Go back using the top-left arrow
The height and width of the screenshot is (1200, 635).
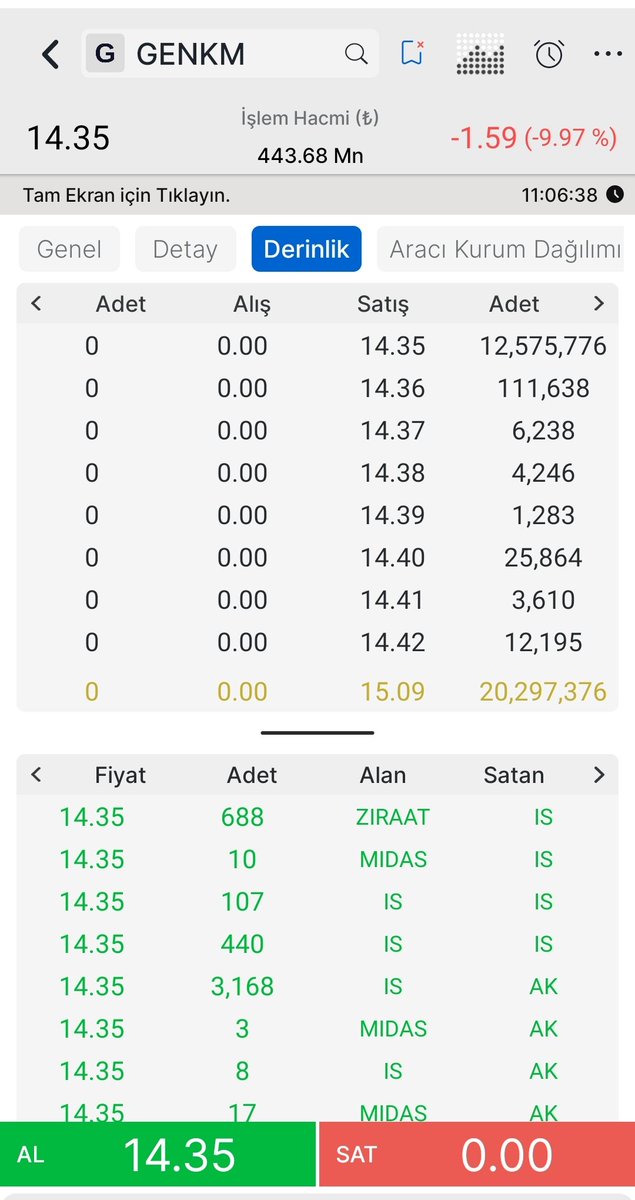point(50,54)
